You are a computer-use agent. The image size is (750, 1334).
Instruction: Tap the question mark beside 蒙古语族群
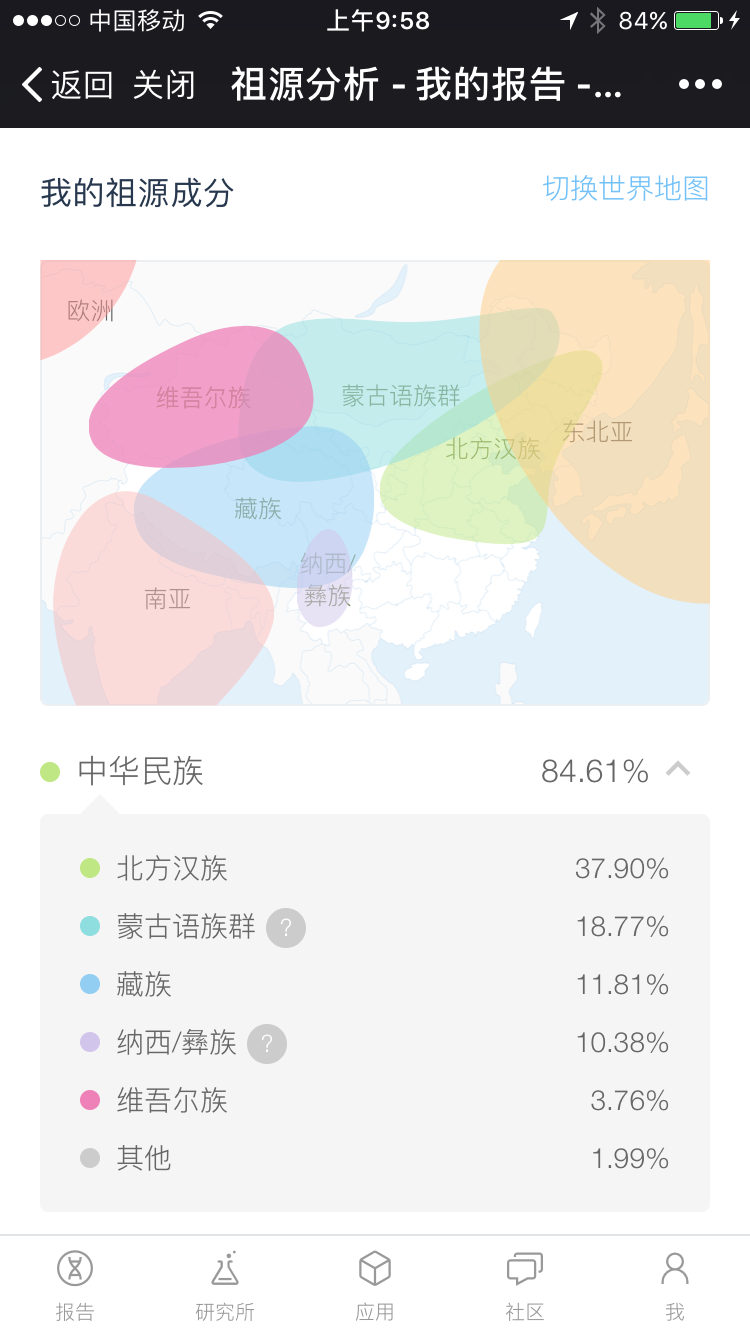(x=286, y=927)
